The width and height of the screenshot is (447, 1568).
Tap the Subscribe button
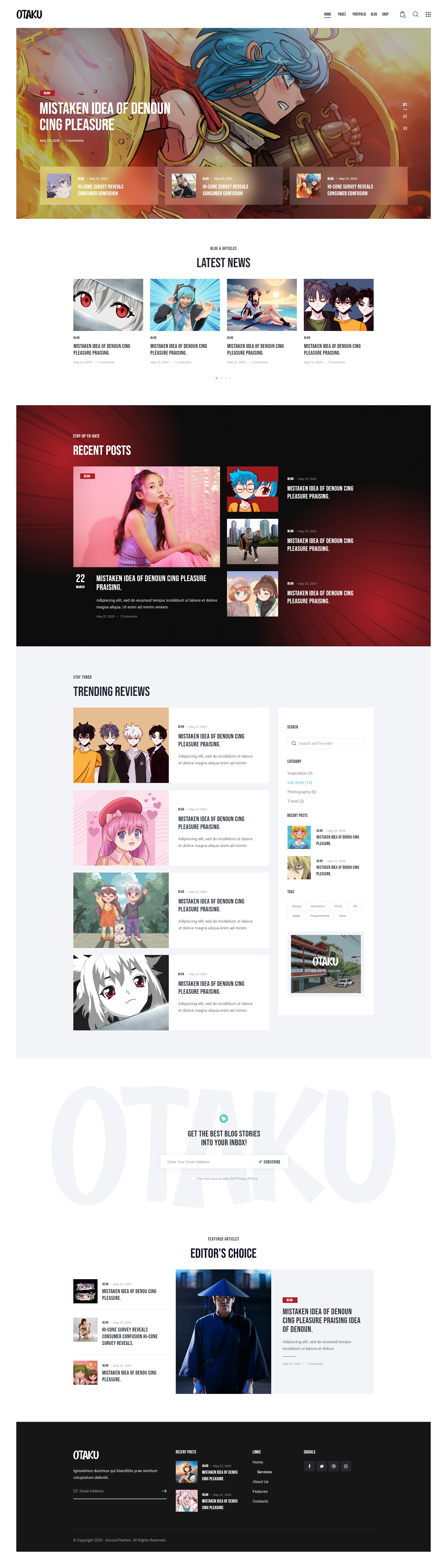269,1162
